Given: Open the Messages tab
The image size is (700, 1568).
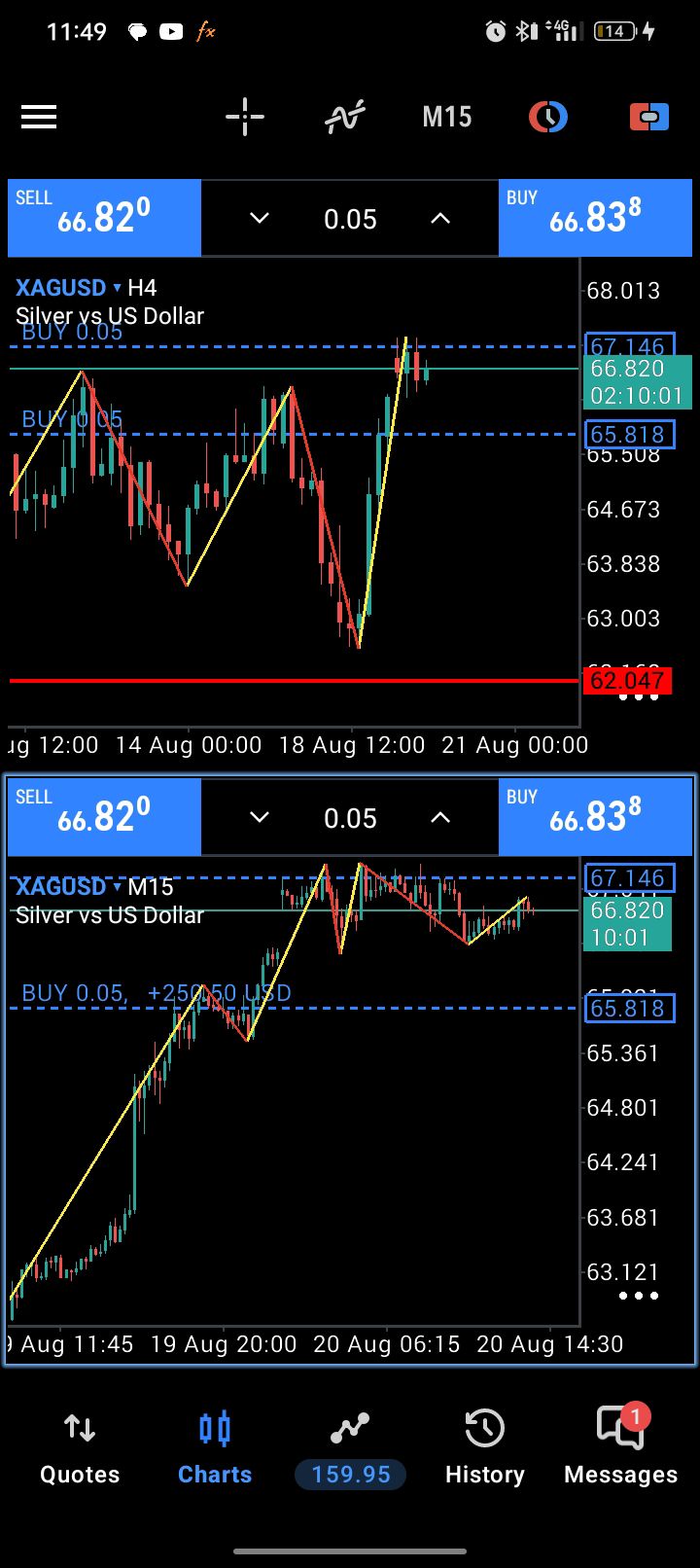Looking at the screenshot, I should pos(620,1448).
